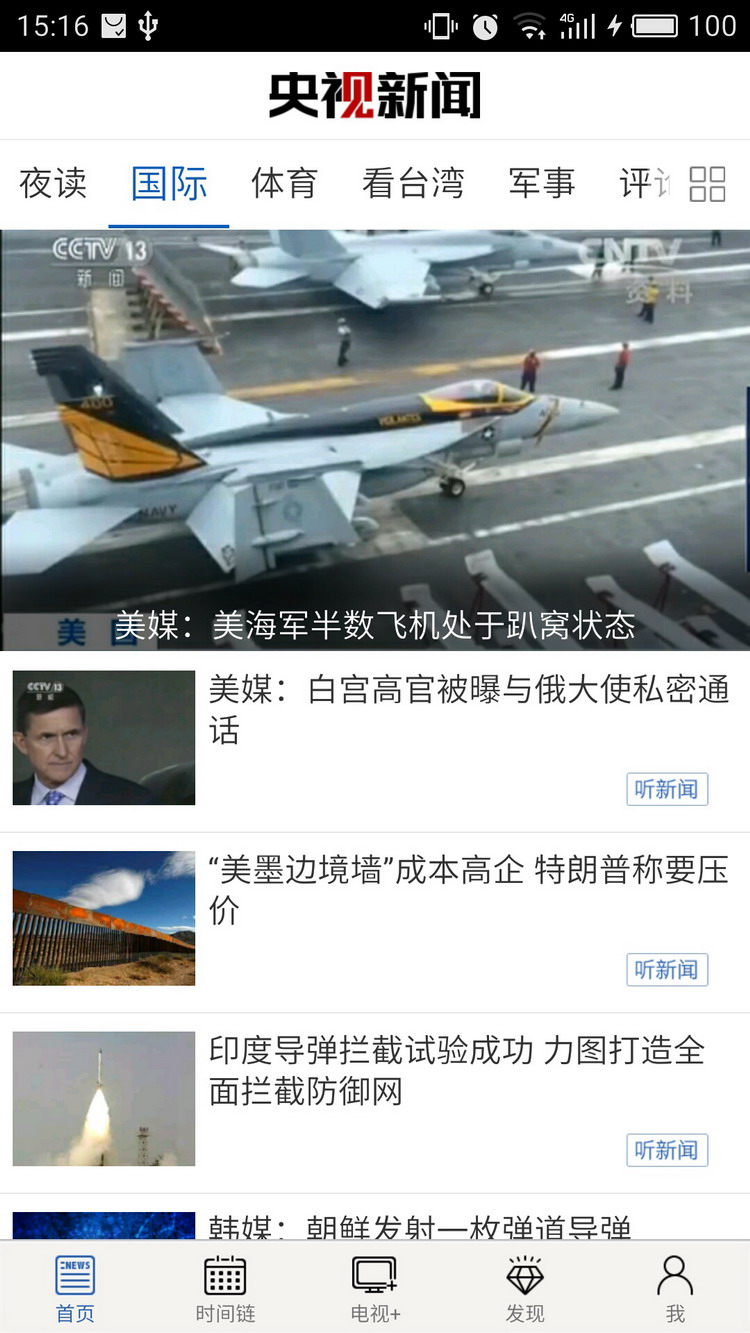Open the 评论 category tab
This screenshot has width=750, height=1333.
[644, 184]
